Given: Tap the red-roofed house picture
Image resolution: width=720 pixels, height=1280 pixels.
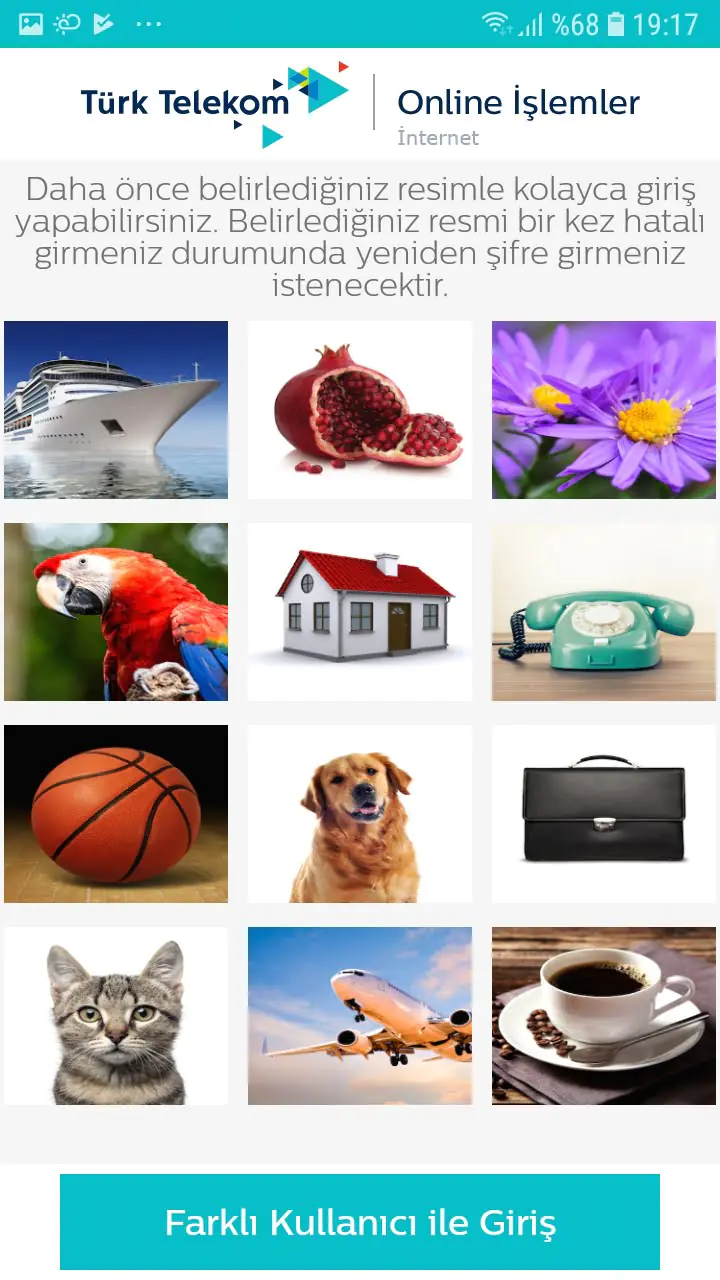Looking at the screenshot, I should tap(360, 612).
